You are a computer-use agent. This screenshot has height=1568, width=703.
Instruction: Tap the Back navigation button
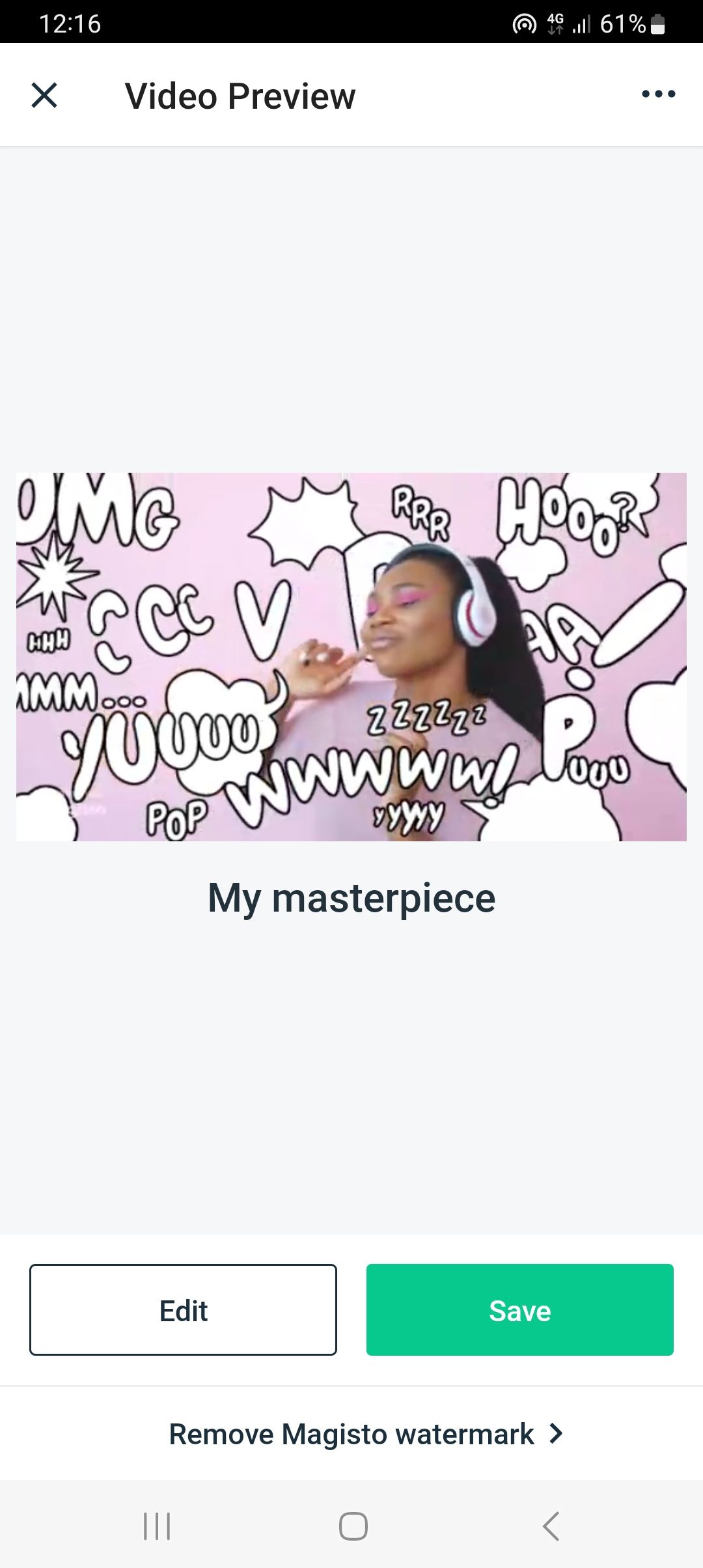point(550,1524)
